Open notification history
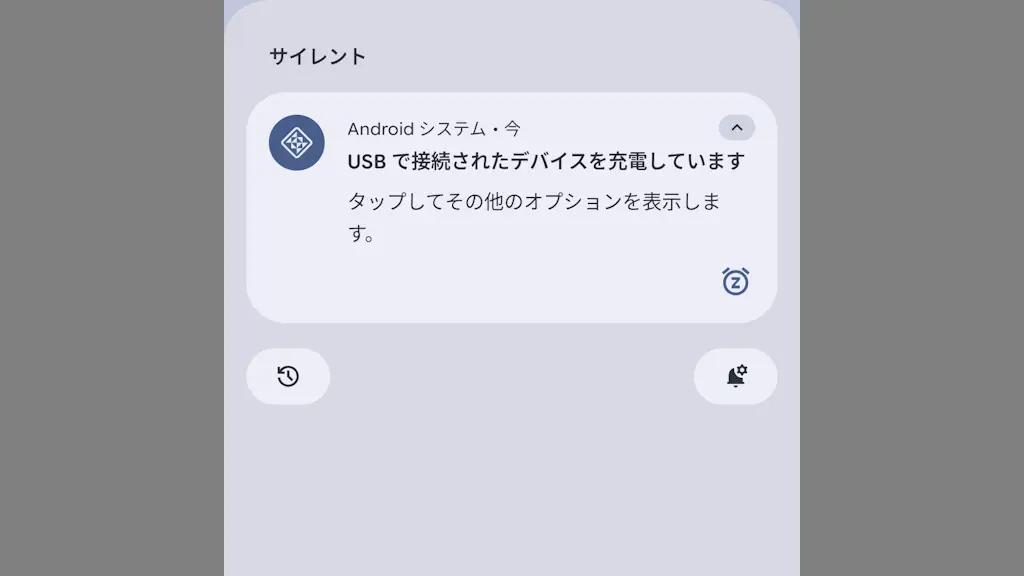 [288, 376]
